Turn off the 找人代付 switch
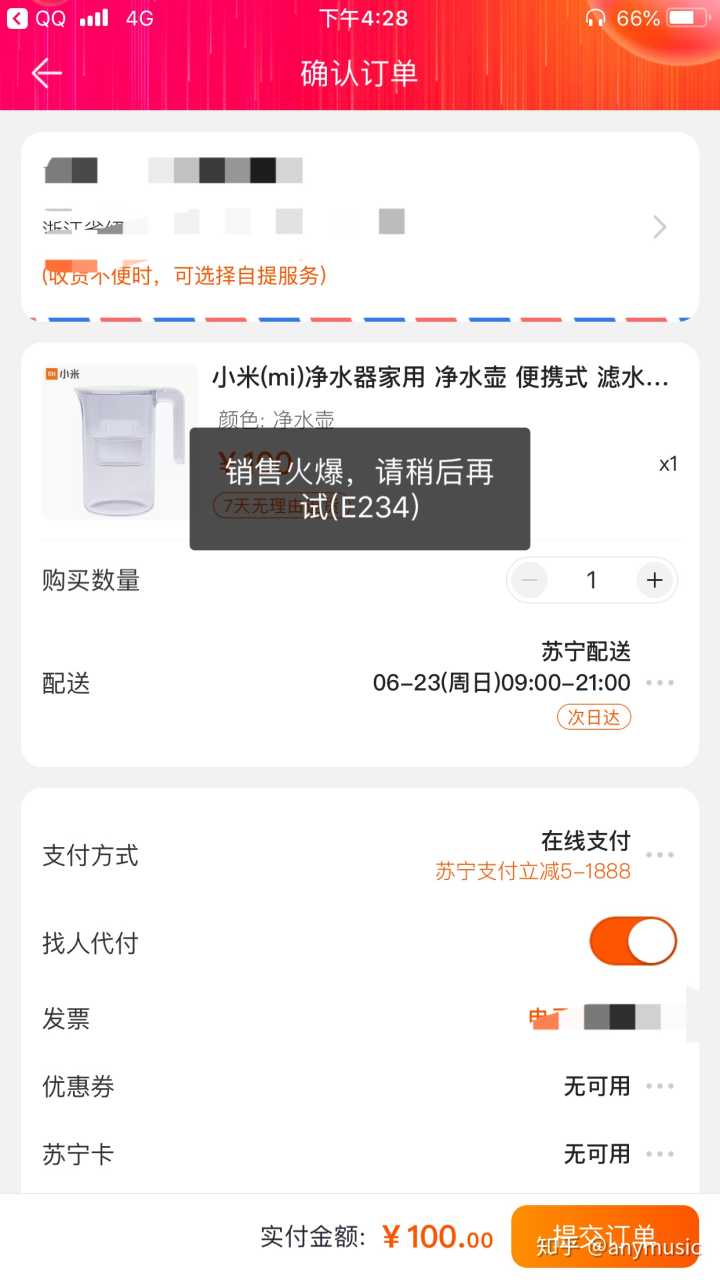Viewport: 720px width, 1280px height. [x=633, y=942]
